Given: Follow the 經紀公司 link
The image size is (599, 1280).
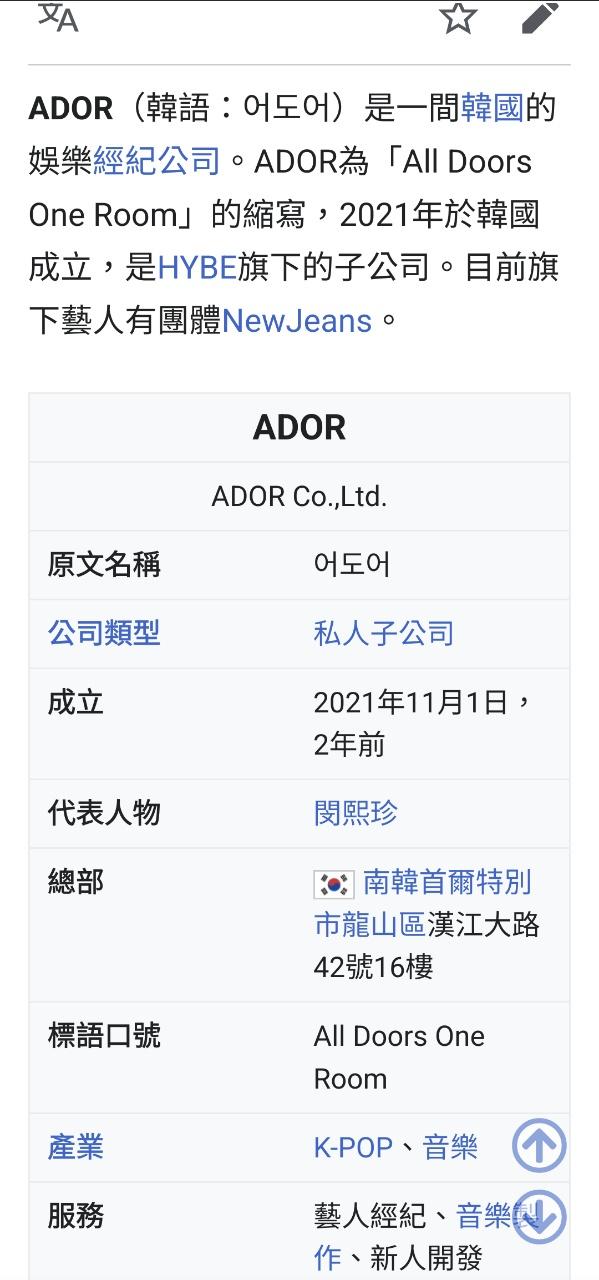Looking at the screenshot, I should coord(156,161).
